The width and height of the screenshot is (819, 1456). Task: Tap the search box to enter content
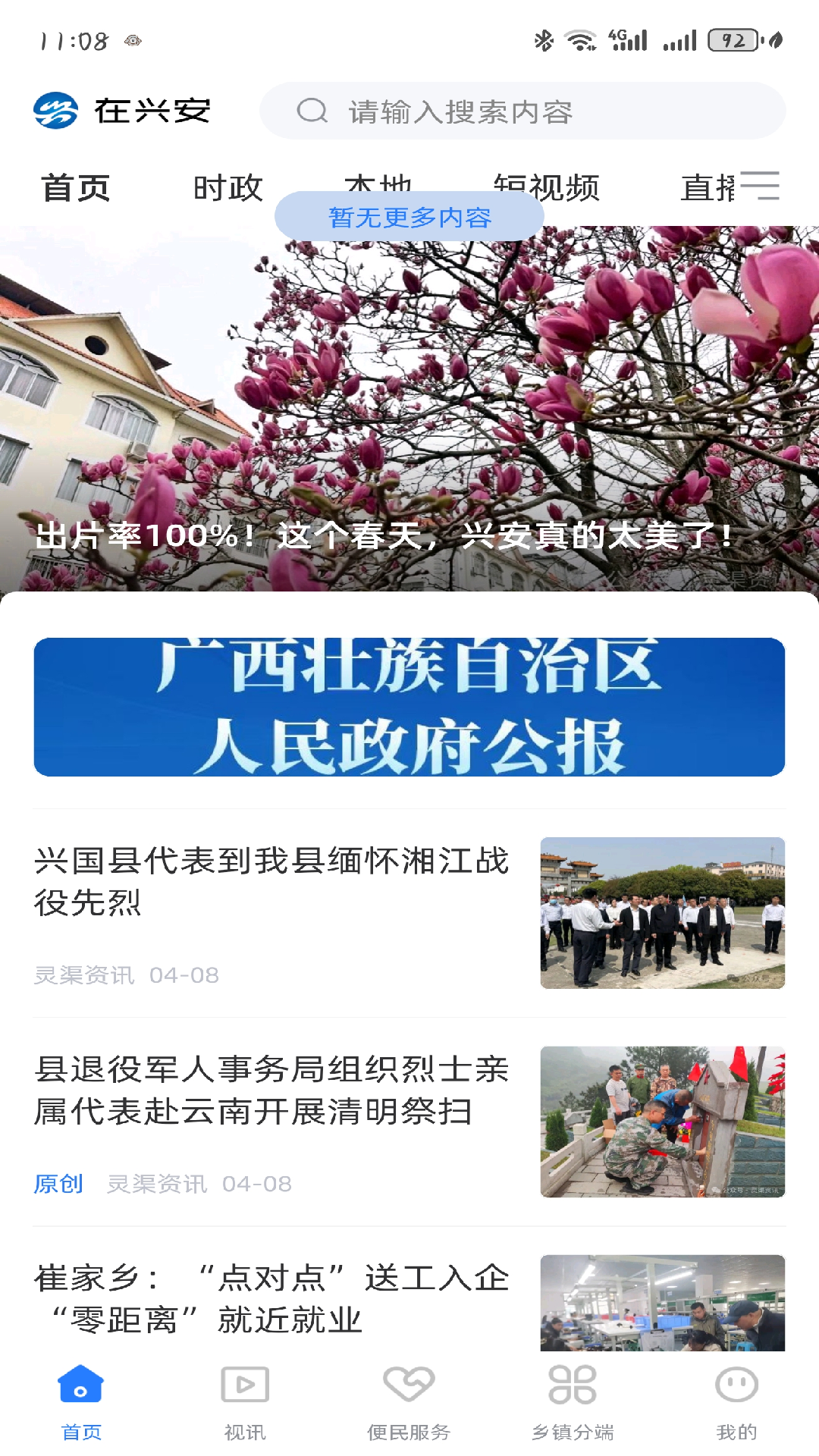point(522,111)
